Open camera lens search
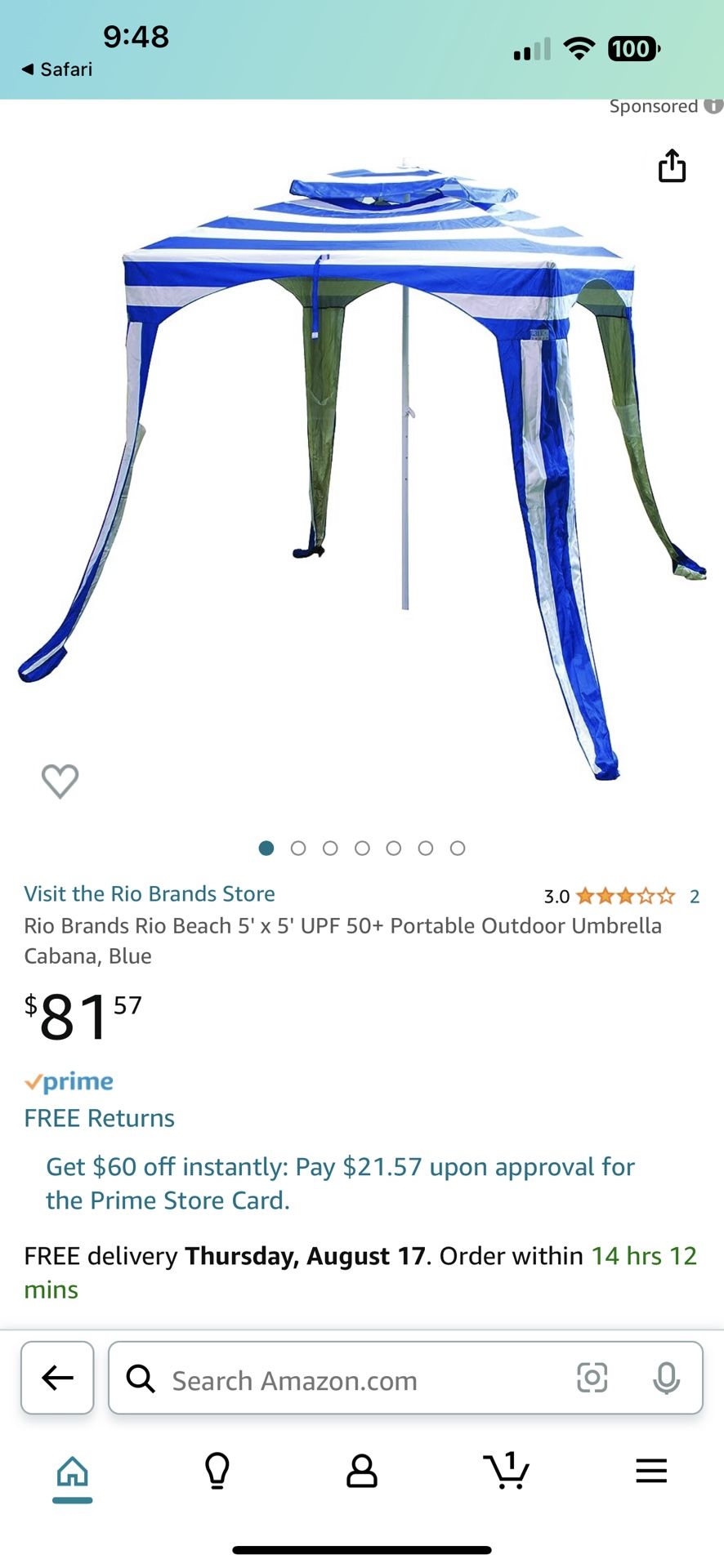Screen dimensions: 724x1568 point(592,1378)
